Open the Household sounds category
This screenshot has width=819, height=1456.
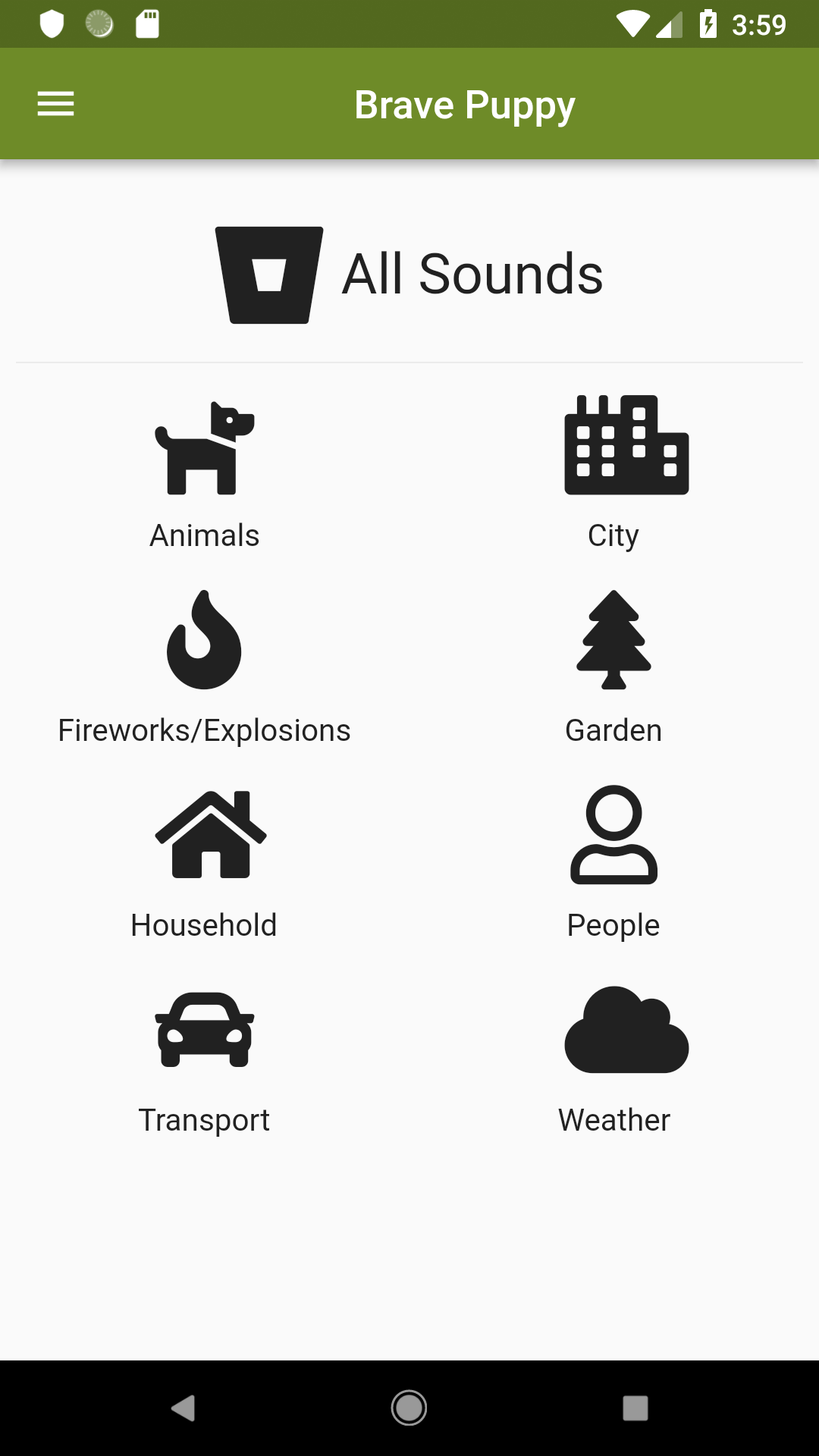205,864
